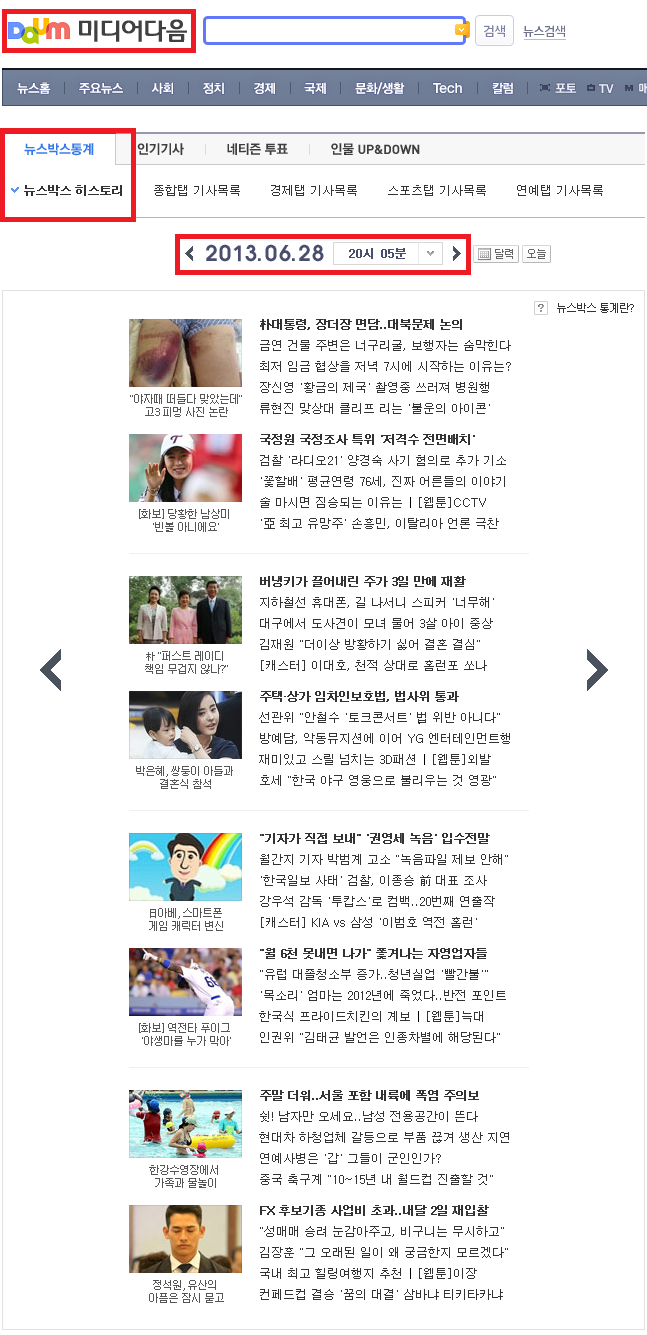Screen dimensions: 647x1335
Task: Switch to the 인물 UP&DOWN tab
Action: click(x=375, y=149)
